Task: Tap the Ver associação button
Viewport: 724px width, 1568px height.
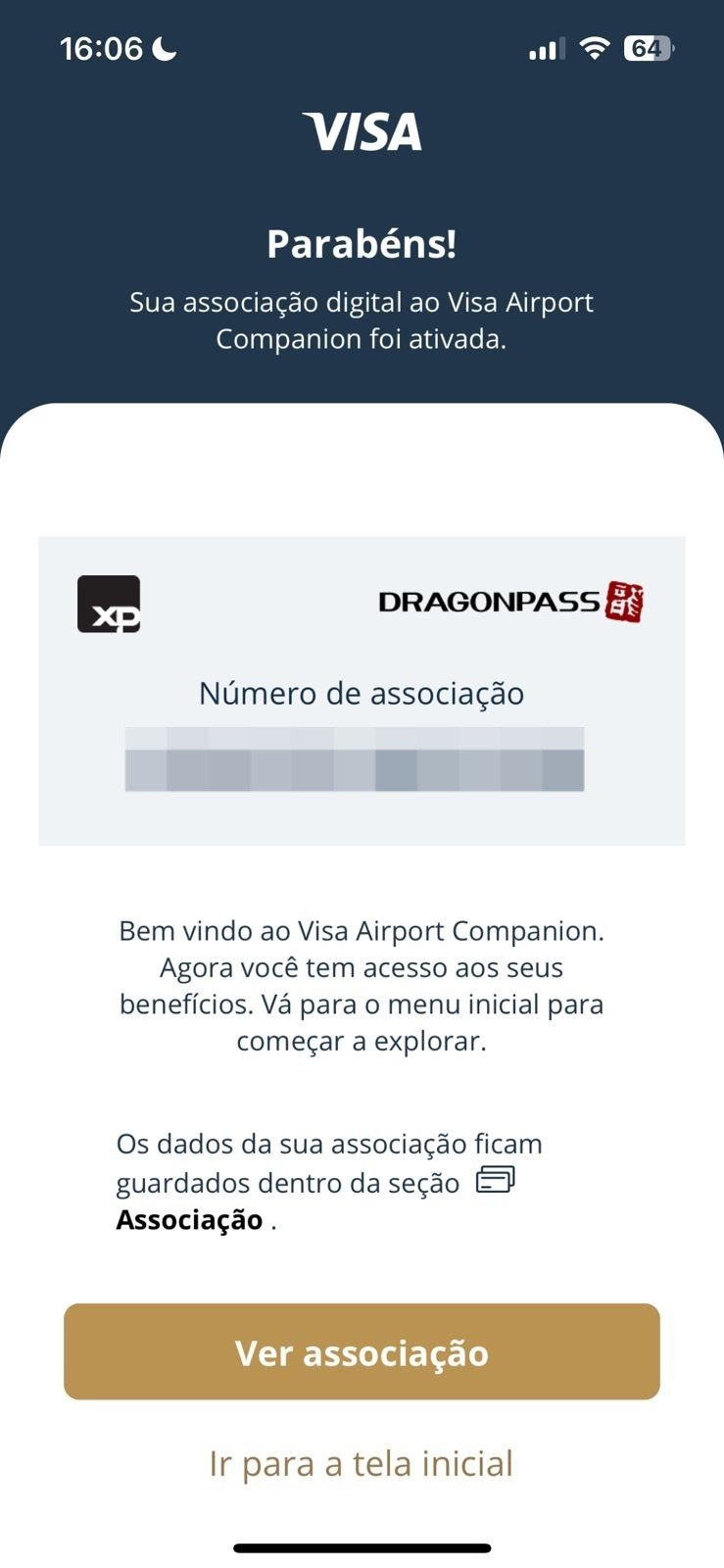Action: pos(362,1351)
